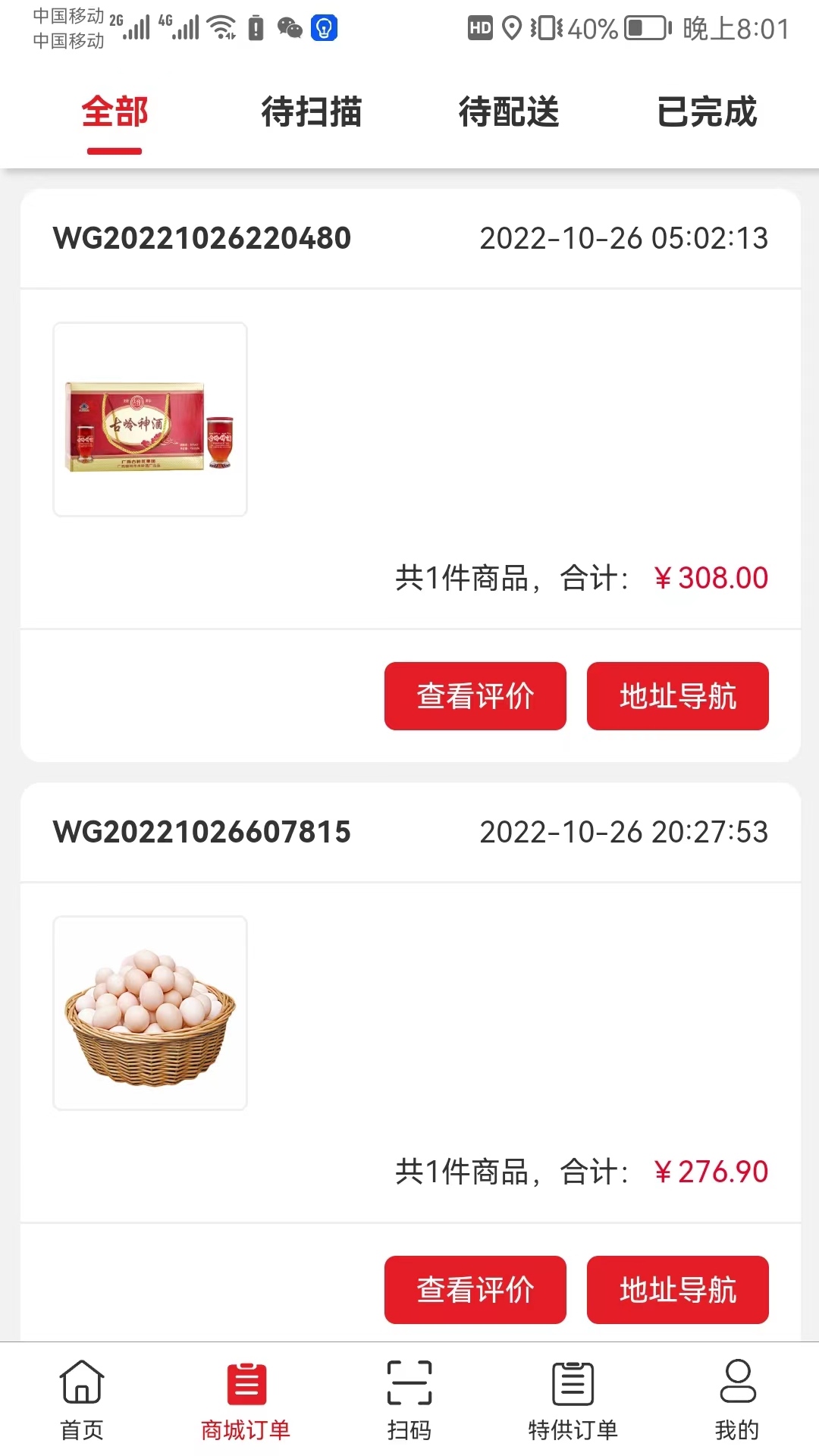Tap 地址导航 on order WG20221026607815
This screenshot has width=819, height=1456.
[x=677, y=1289]
